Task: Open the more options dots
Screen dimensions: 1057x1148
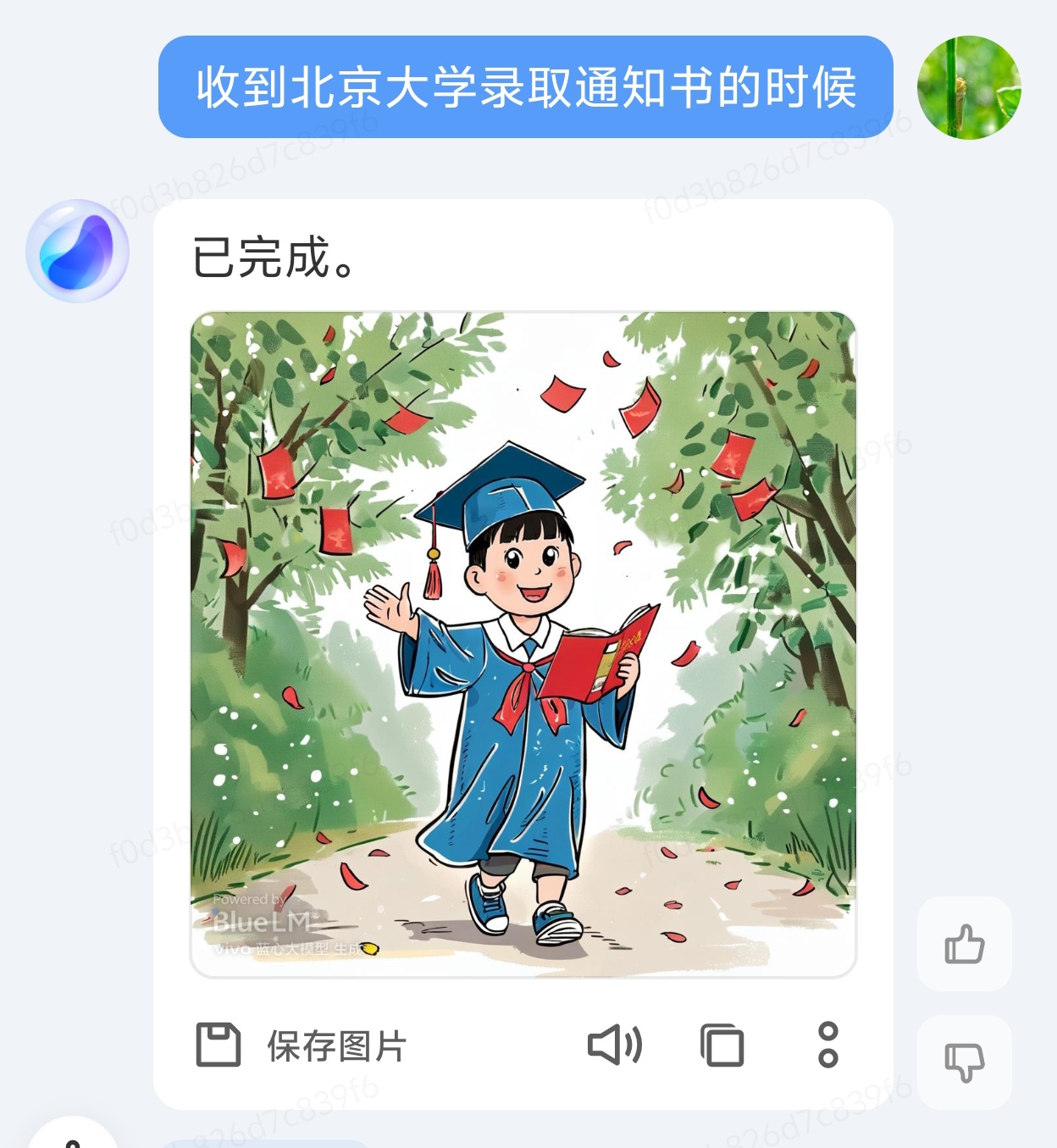Action: [827, 1045]
